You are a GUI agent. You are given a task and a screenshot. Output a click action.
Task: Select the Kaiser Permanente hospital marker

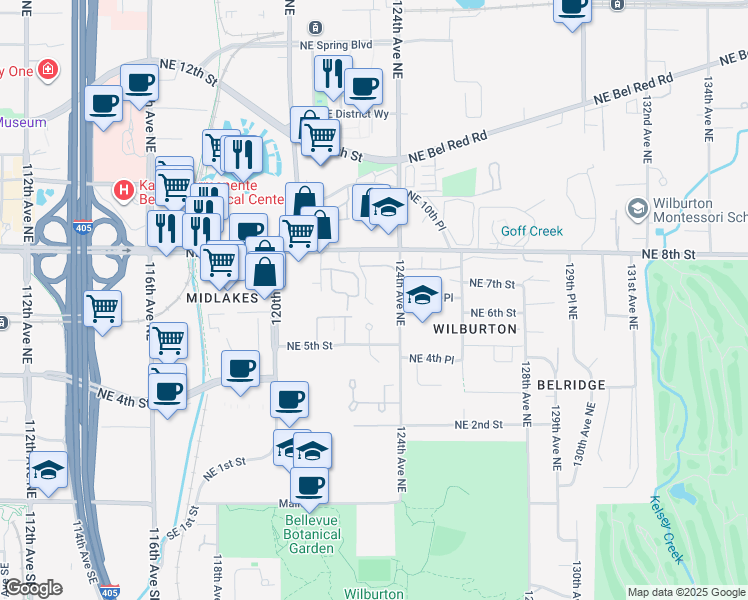124,189
